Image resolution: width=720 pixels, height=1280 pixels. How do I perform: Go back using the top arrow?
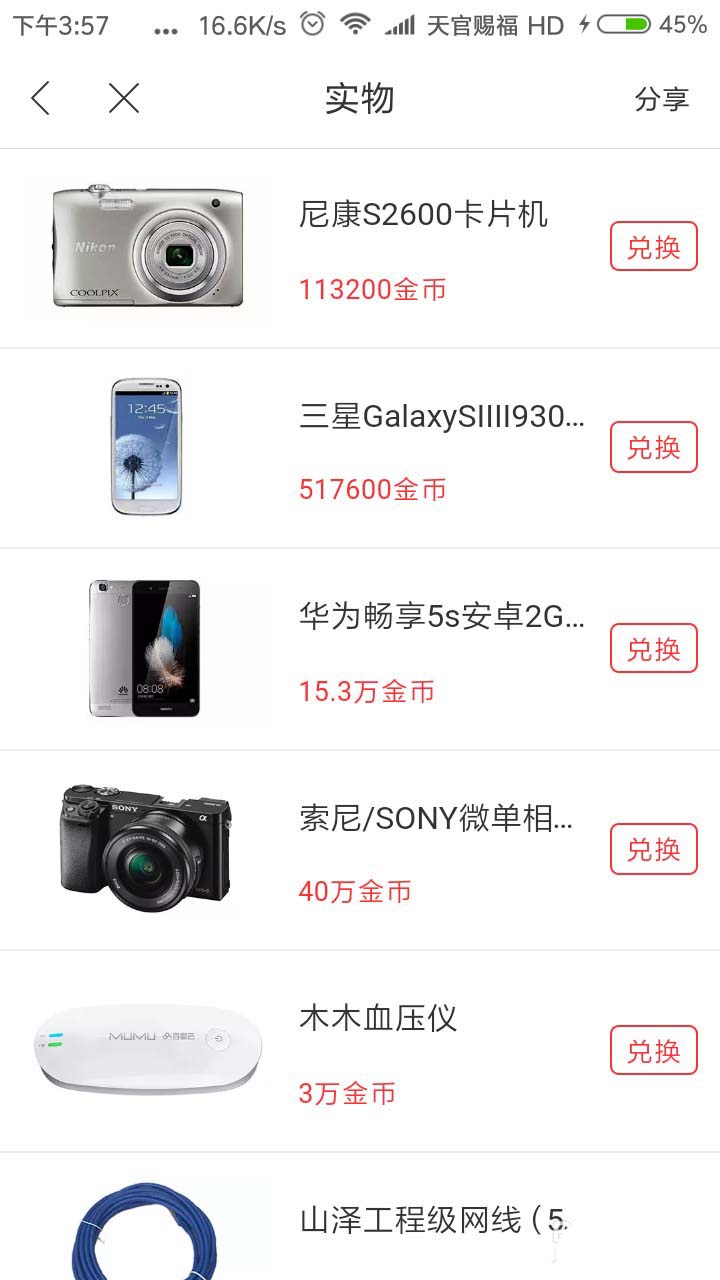(x=40, y=99)
